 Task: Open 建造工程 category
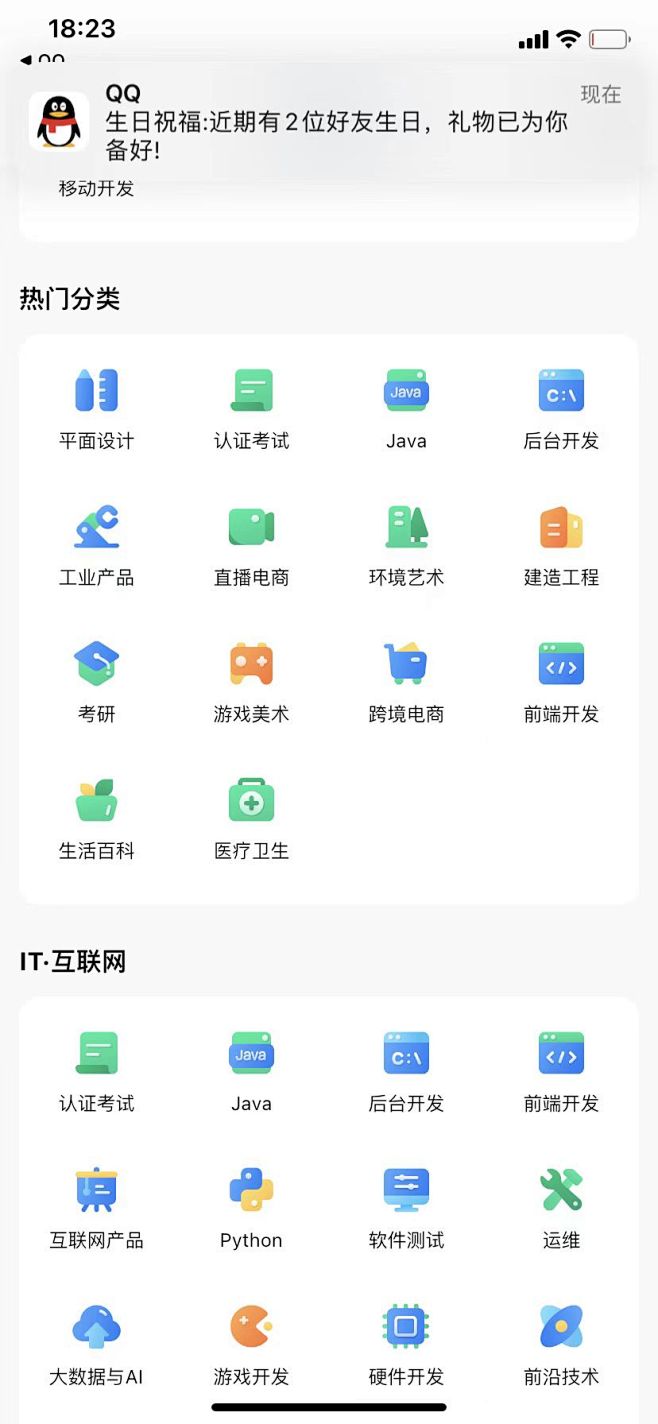(x=561, y=546)
